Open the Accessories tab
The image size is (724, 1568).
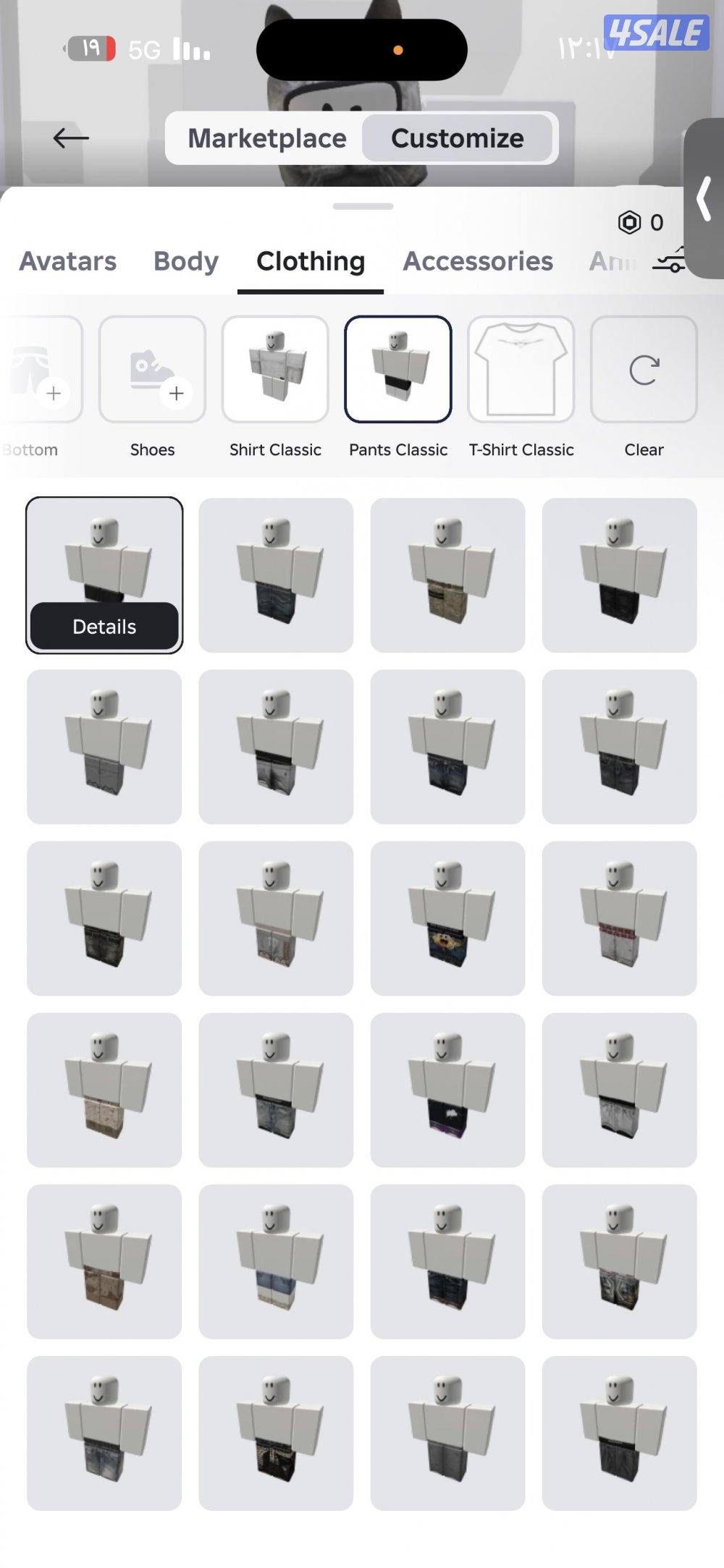click(x=478, y=261)
